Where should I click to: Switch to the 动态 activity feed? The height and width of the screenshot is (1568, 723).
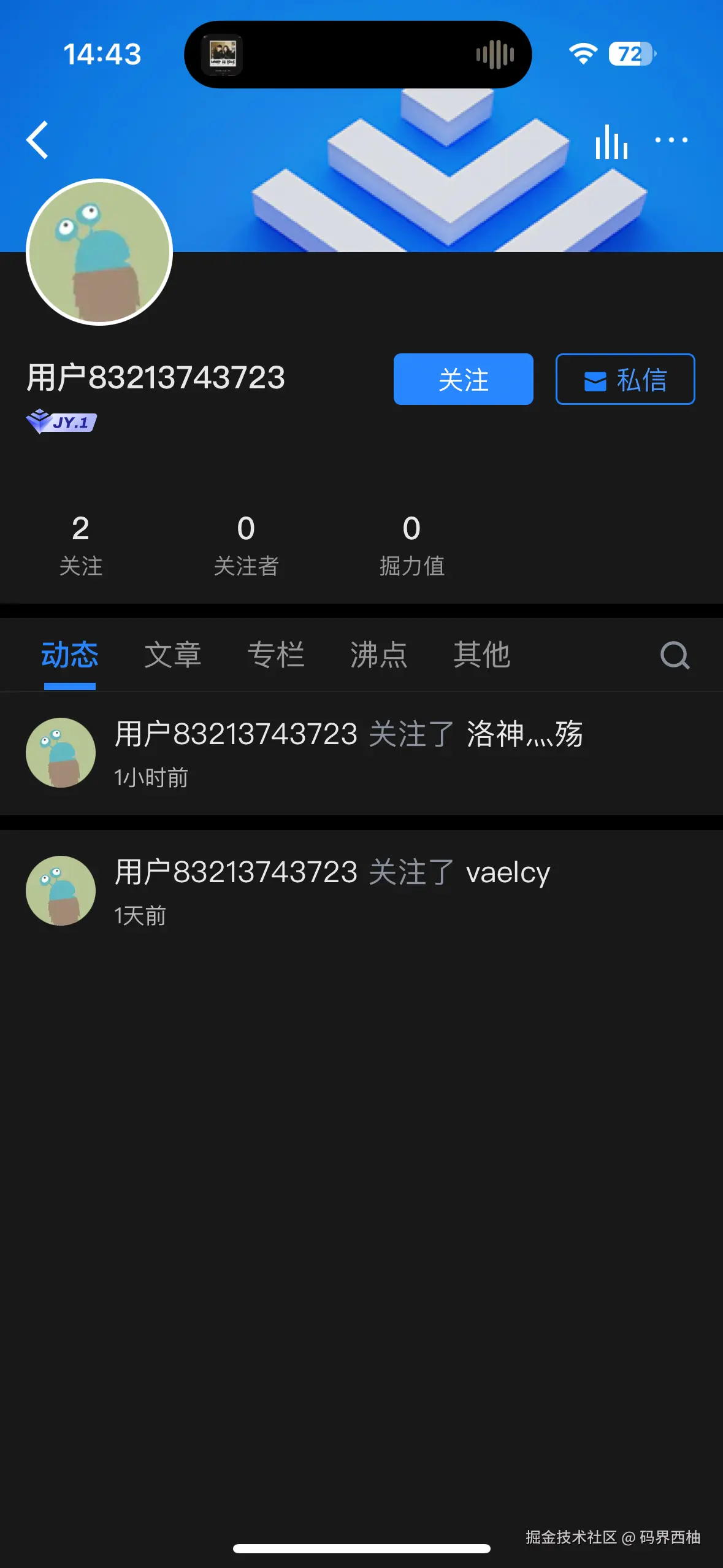[x=69, y=654]
